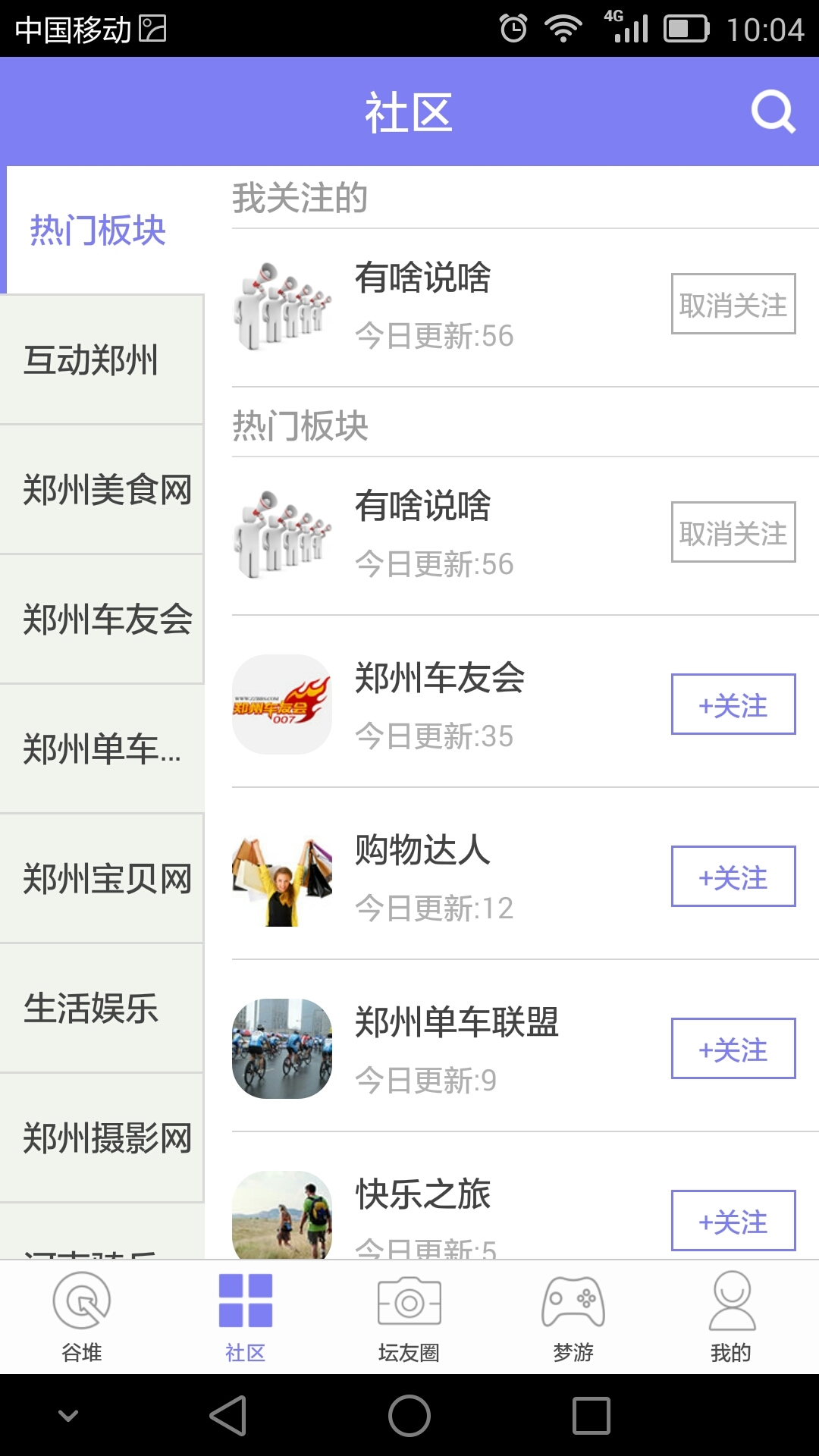Open the 购物达人 thumbnail image
Screen dimensions: 819x1456
(x=281, y=877)
